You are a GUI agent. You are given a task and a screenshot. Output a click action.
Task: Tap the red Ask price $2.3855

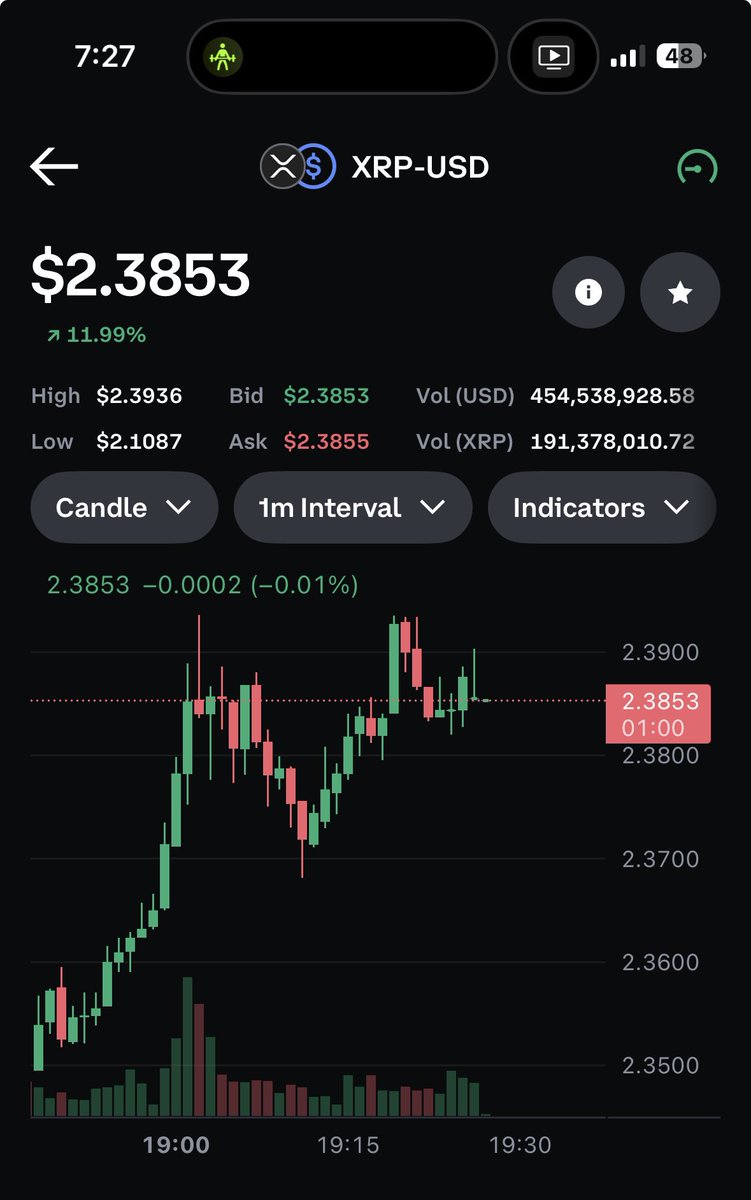327,441
